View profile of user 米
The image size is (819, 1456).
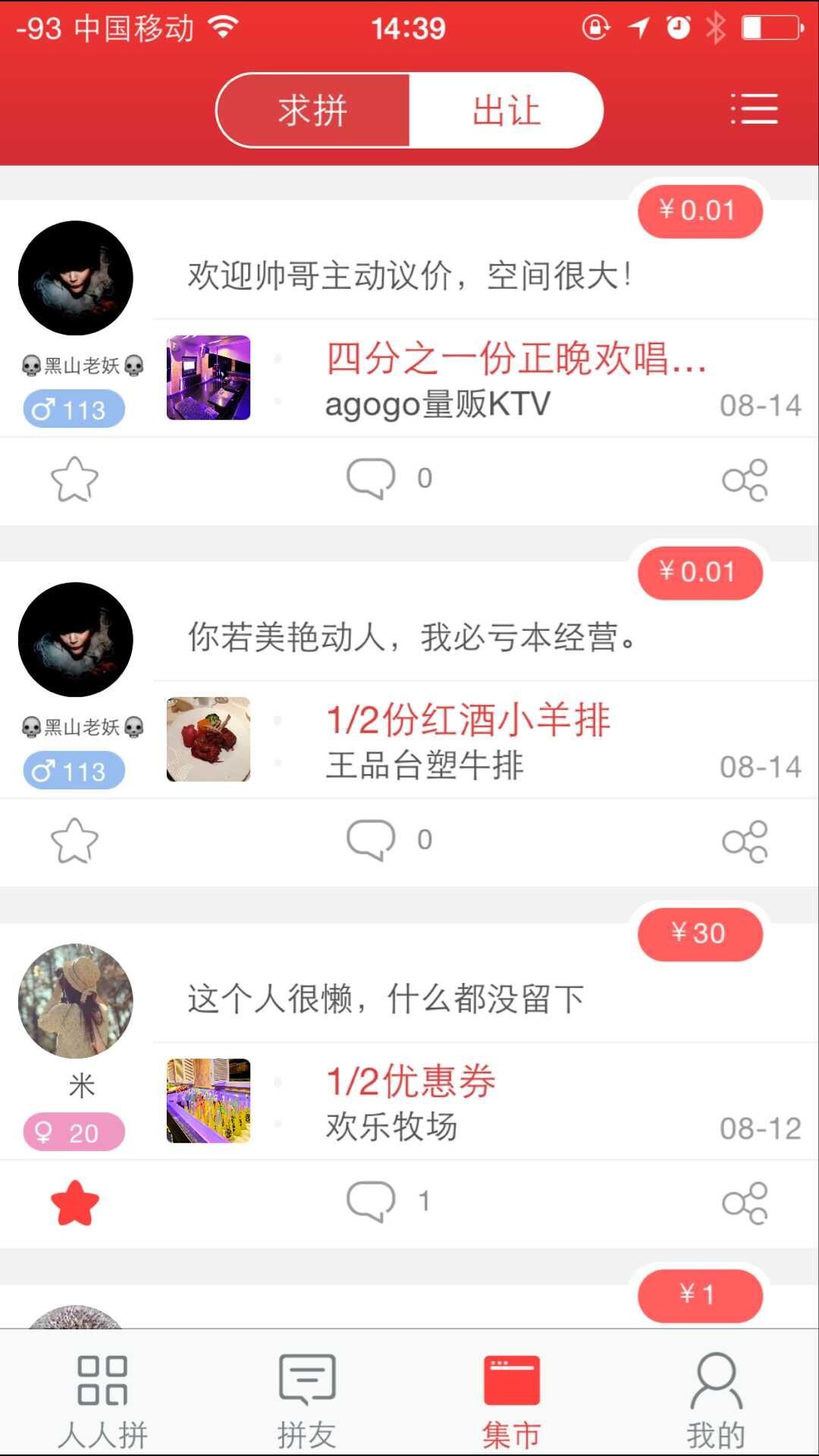pyautogui.click(x=76, y=1001)
